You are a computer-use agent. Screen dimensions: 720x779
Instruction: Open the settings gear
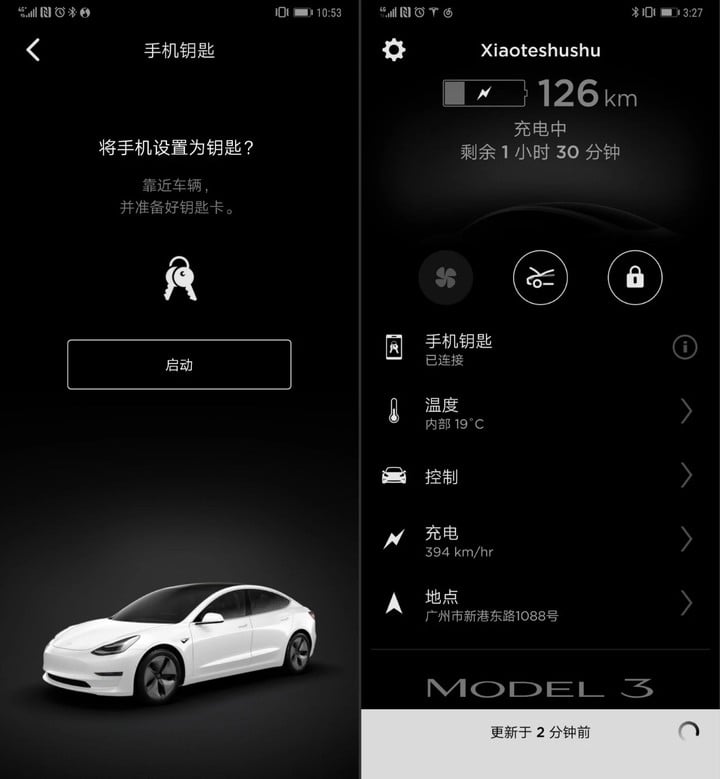pos(394,50)
